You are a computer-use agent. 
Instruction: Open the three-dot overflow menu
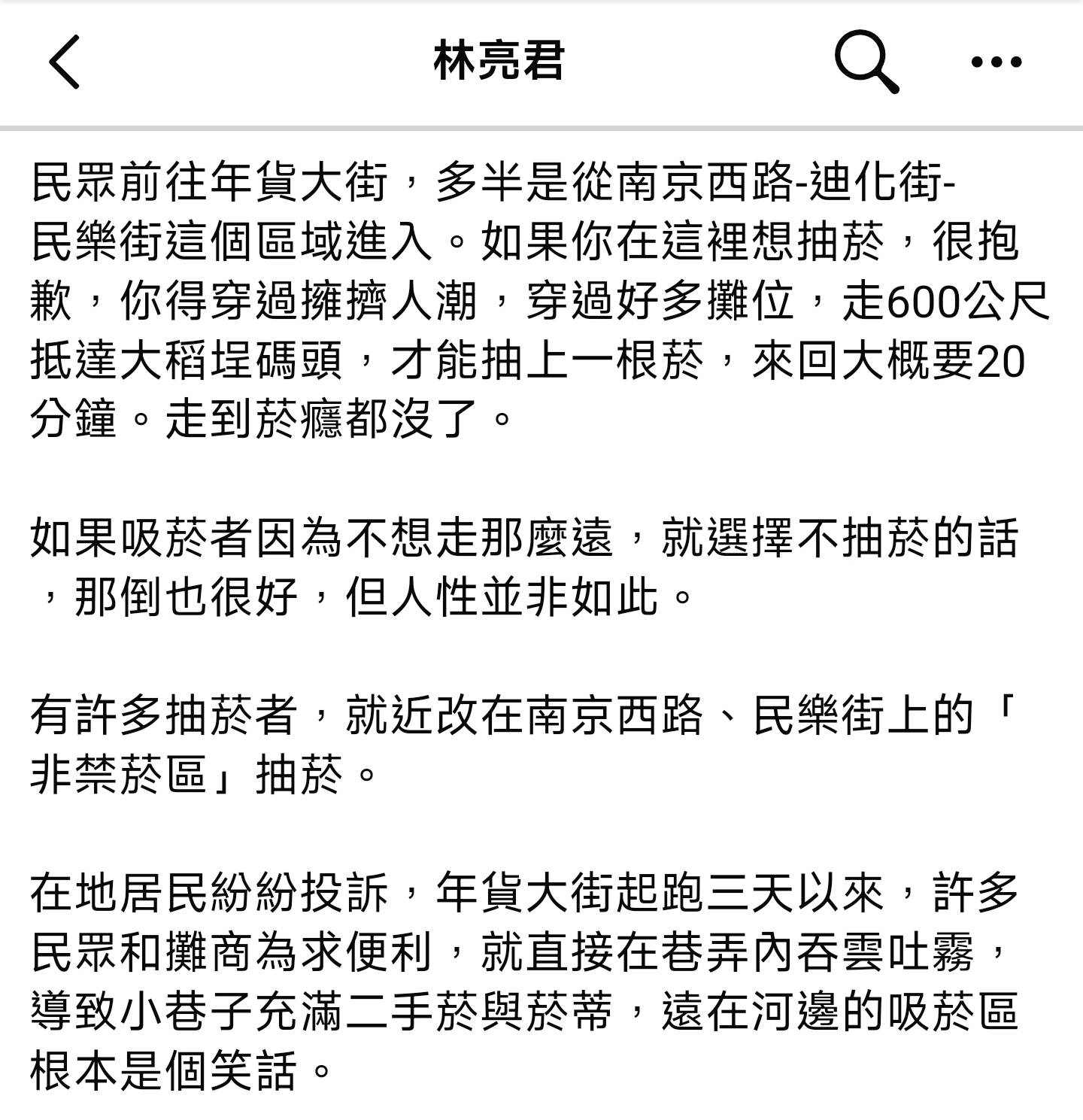tap(996, 62)
